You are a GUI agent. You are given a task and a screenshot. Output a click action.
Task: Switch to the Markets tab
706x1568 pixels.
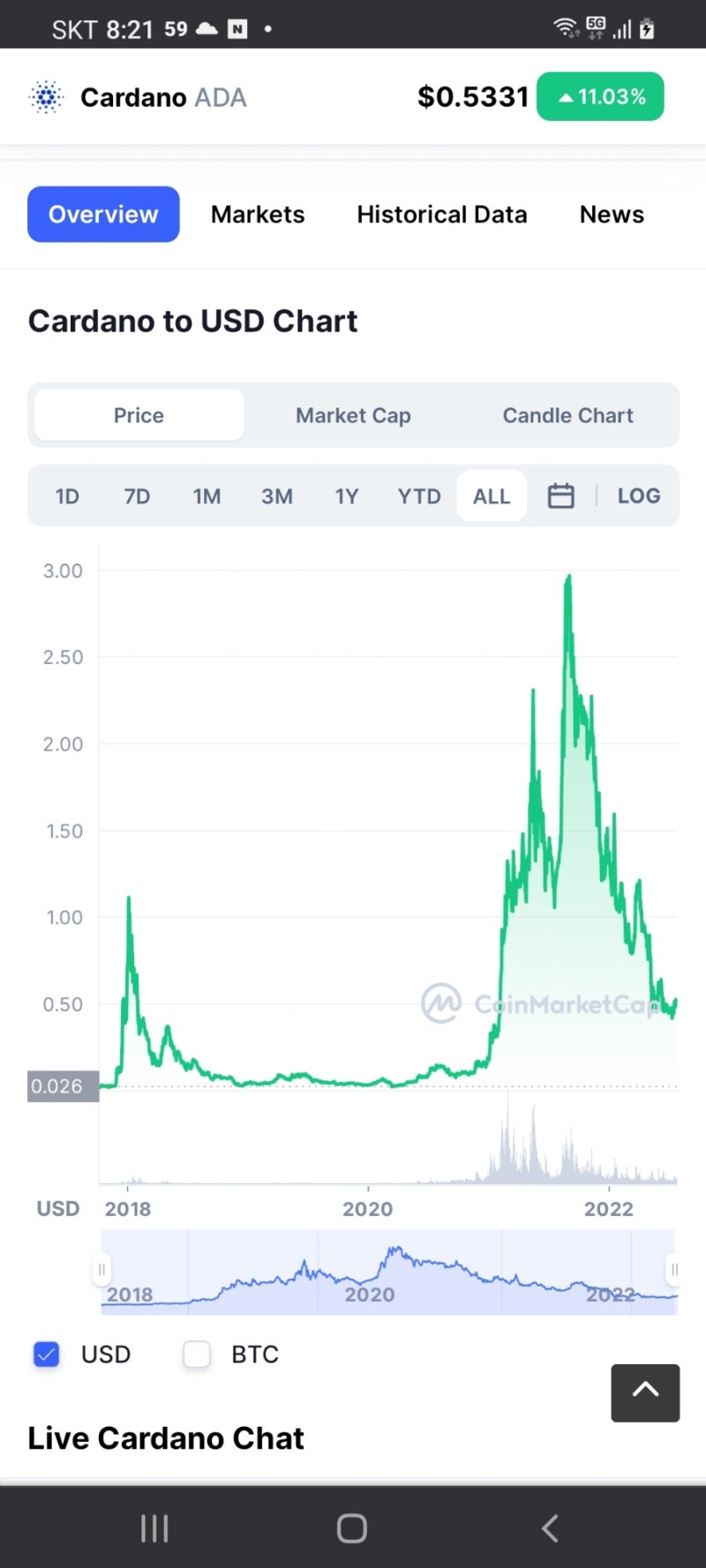[258, 214]
